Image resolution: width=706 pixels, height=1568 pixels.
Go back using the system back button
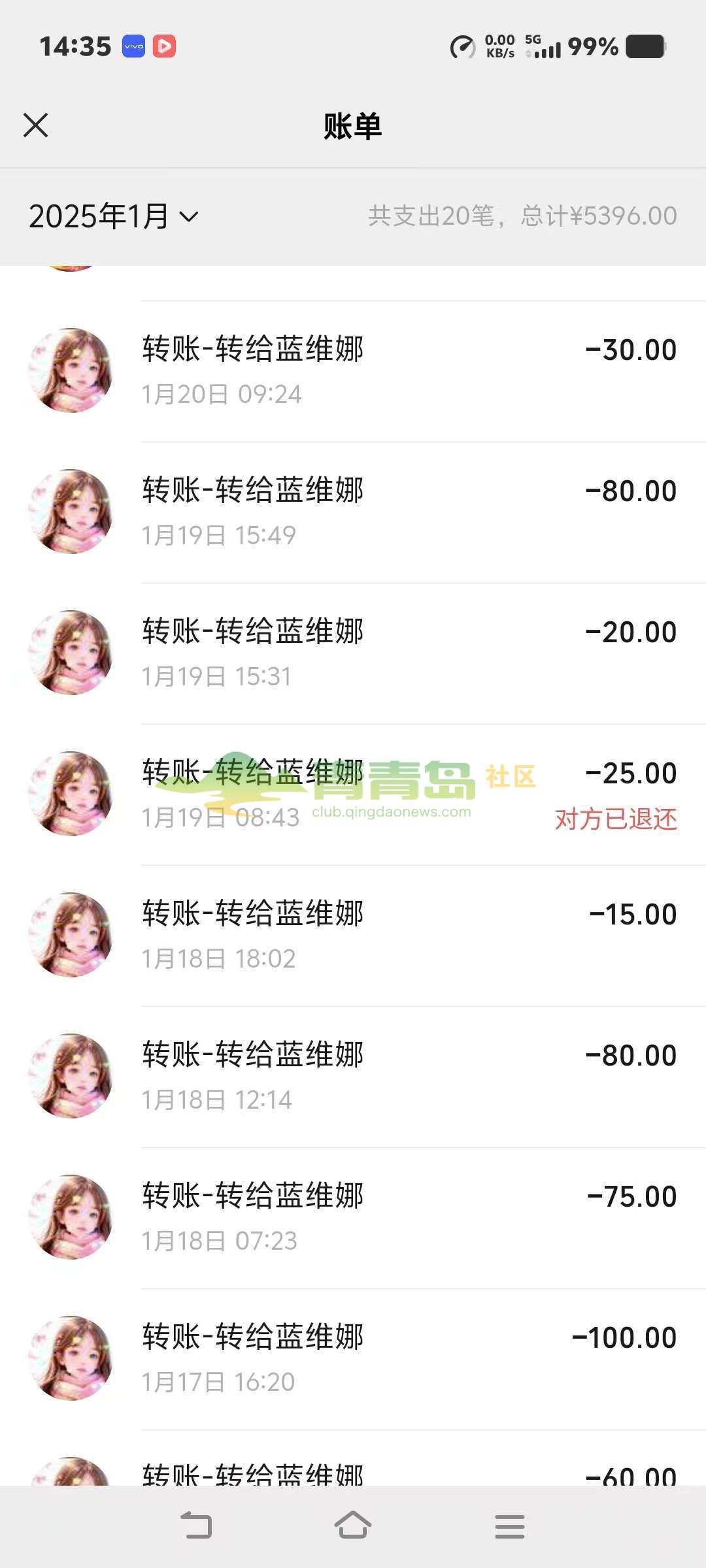point(196,1526)
